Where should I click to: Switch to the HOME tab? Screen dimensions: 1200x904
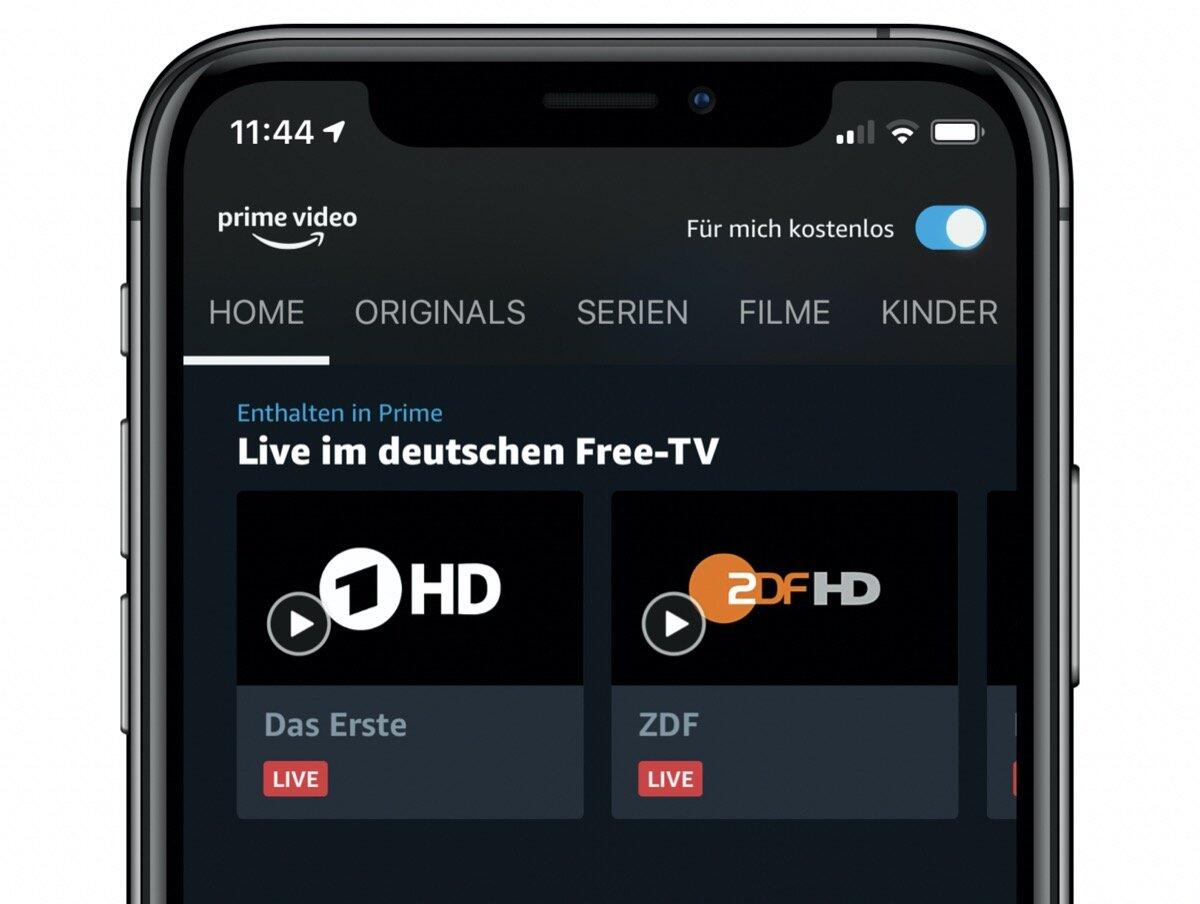pyautogui.click(x=256, y=313)
